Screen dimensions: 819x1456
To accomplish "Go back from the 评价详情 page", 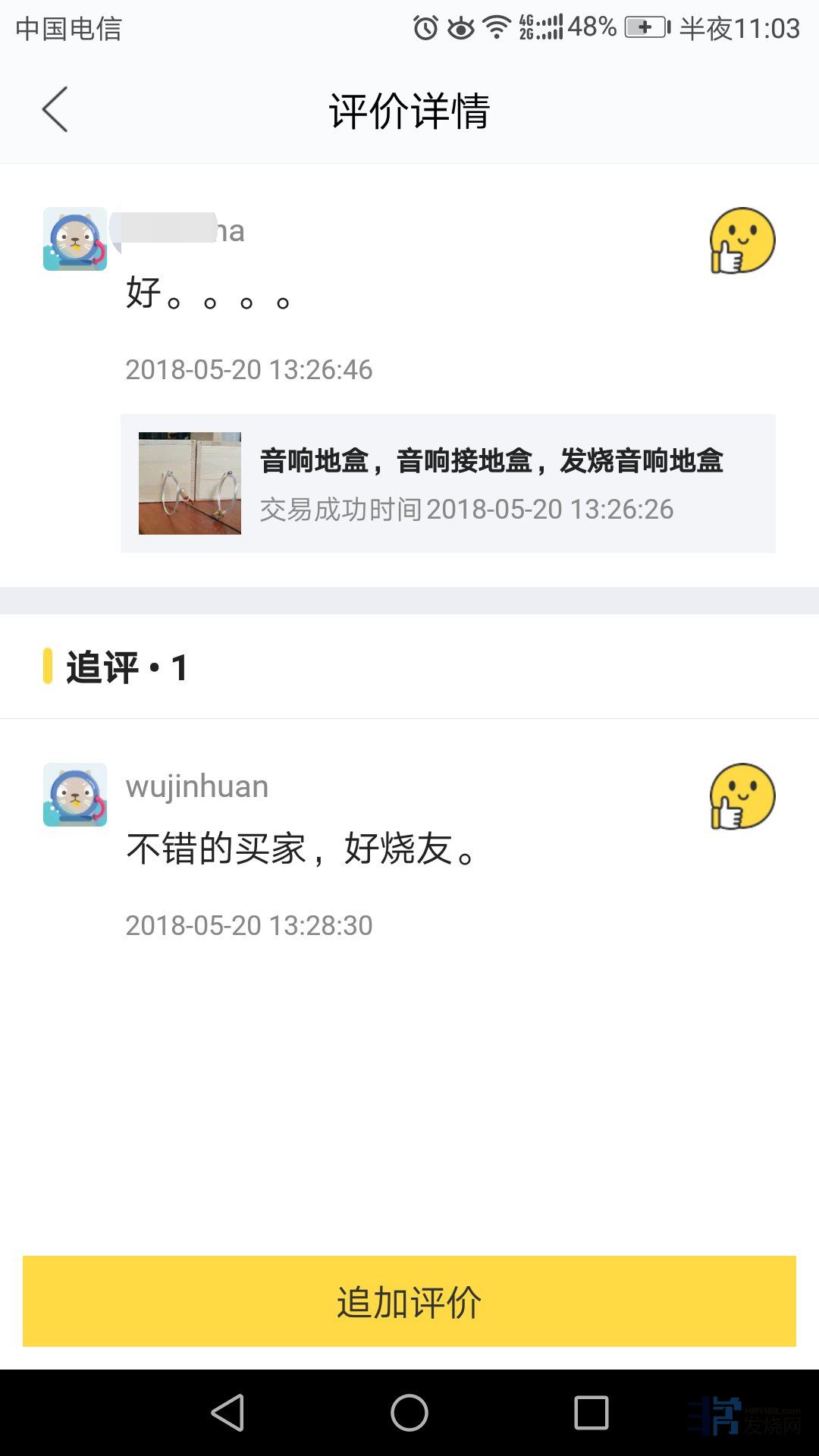I will click(x=55, y=109).
